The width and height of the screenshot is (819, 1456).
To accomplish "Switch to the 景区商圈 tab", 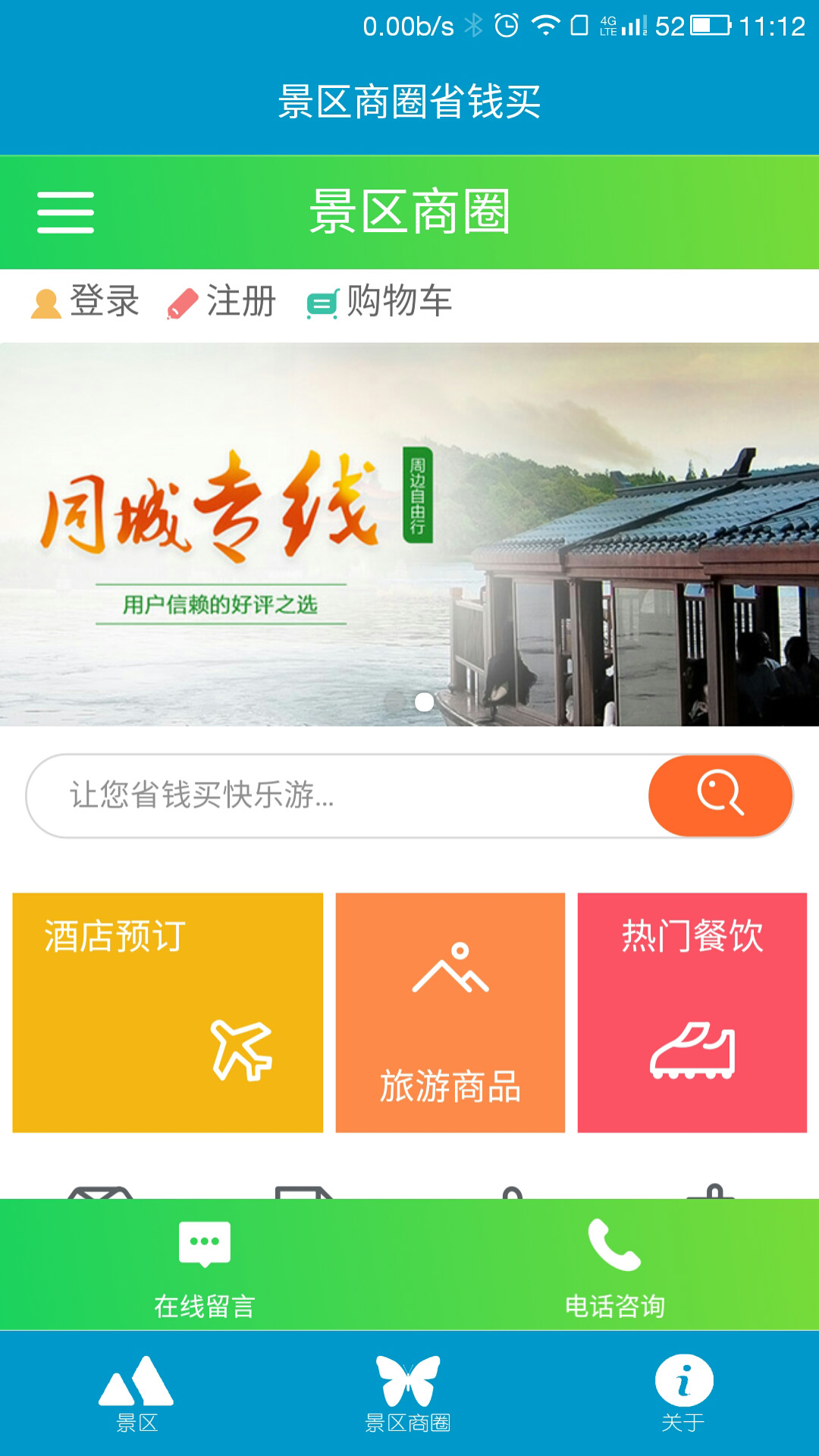I will click(x=408, y=1394).
